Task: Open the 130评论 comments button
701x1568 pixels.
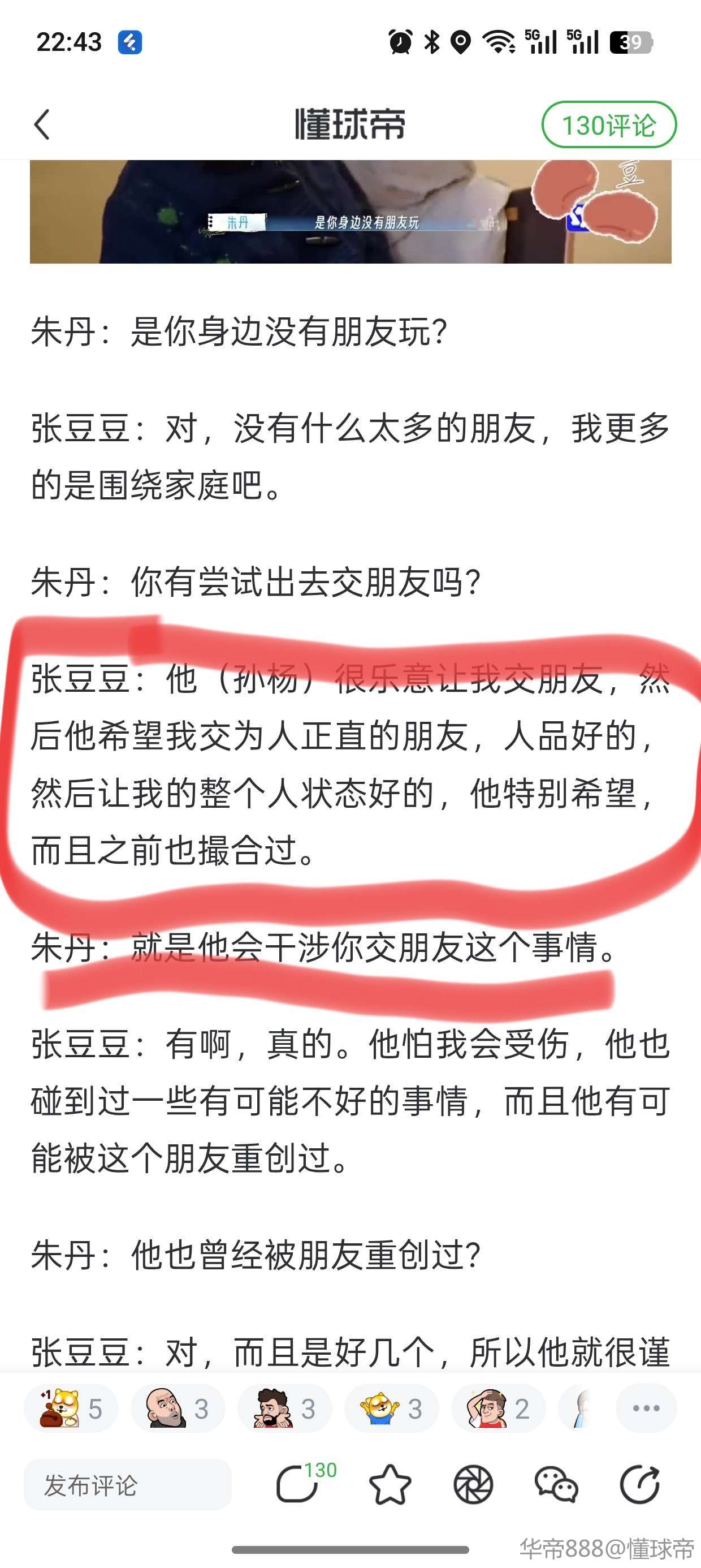Action: 608,125
